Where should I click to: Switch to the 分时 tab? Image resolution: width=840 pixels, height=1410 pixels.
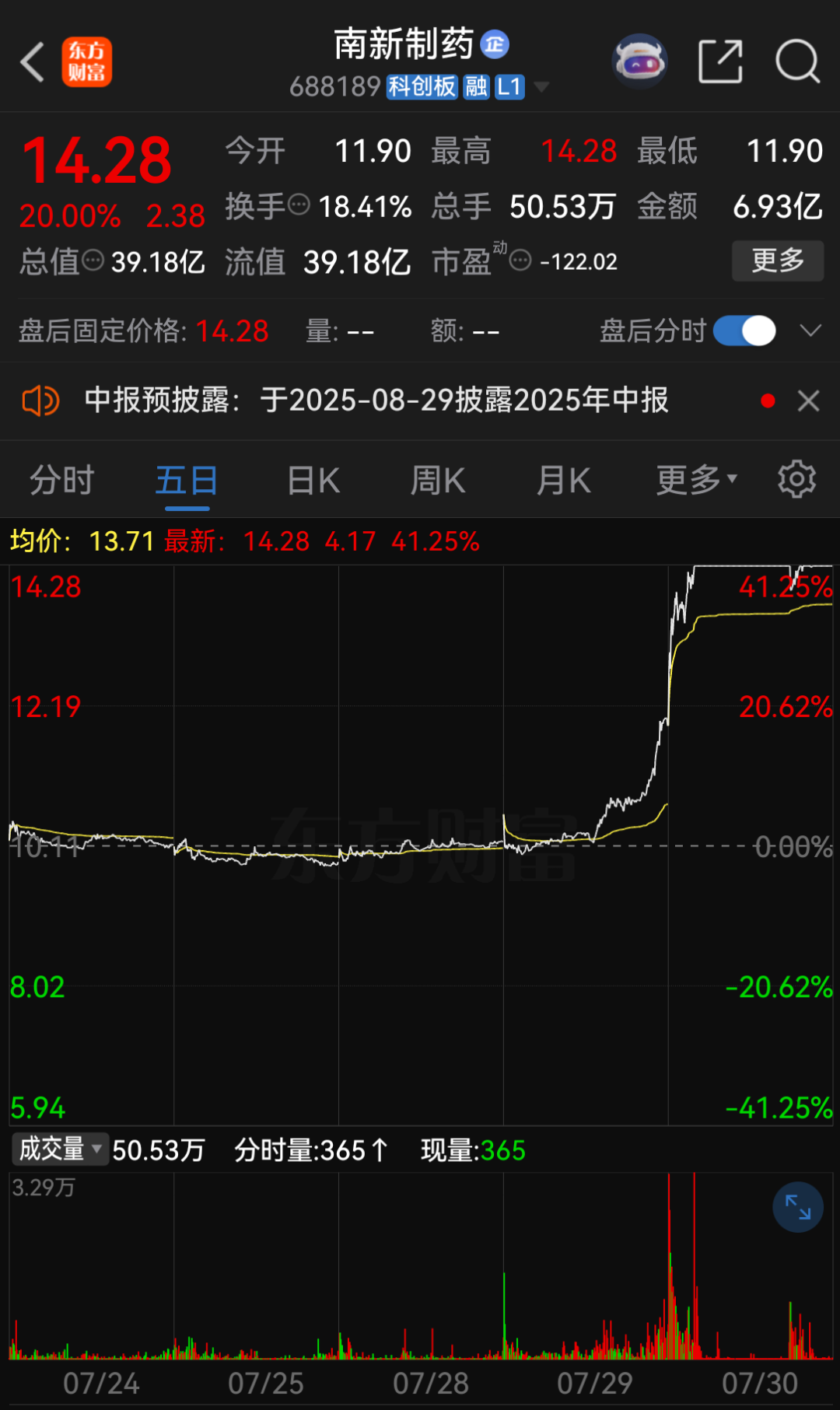pos(61,480)
